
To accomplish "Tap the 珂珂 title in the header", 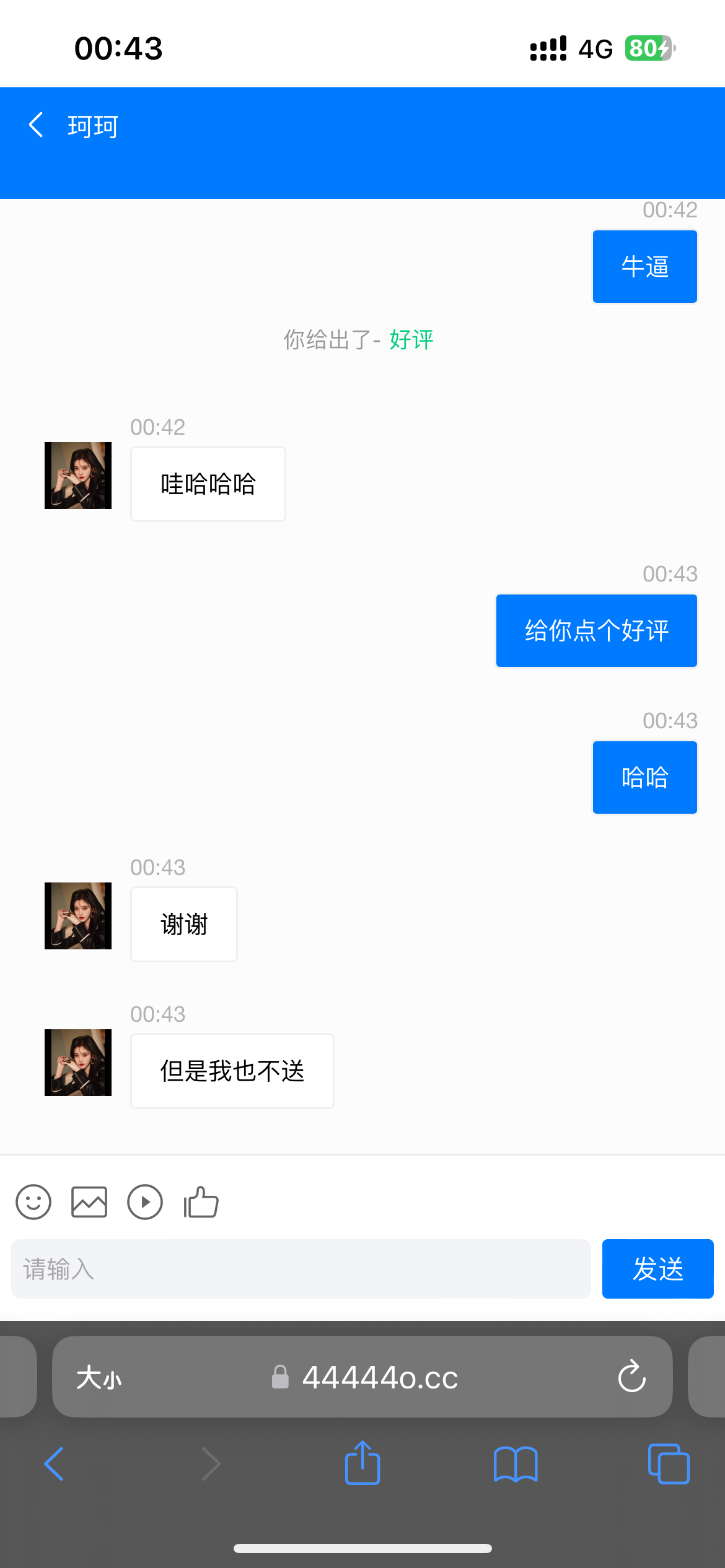I will click(x=92, y=124).
